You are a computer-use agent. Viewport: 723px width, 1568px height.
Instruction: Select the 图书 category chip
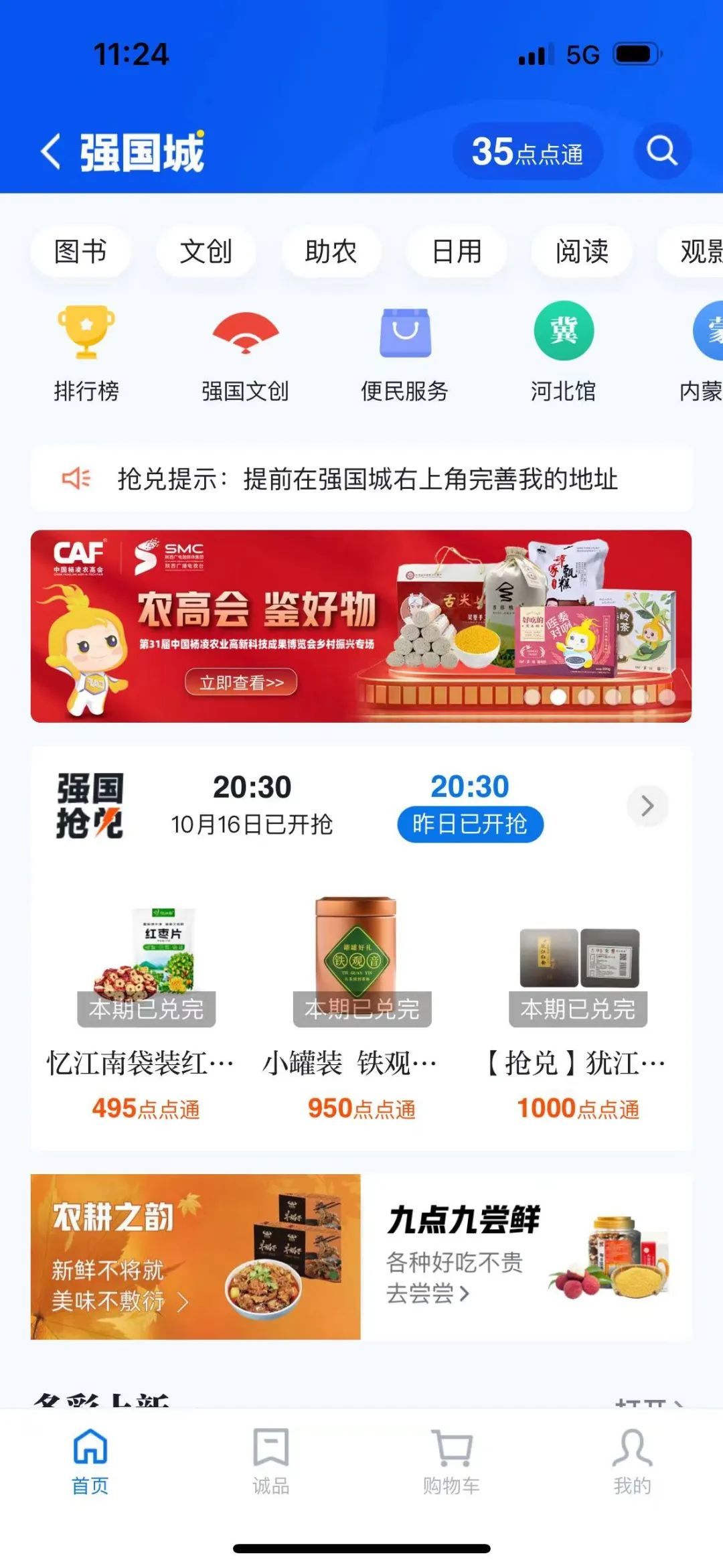(x=80, y=251)
